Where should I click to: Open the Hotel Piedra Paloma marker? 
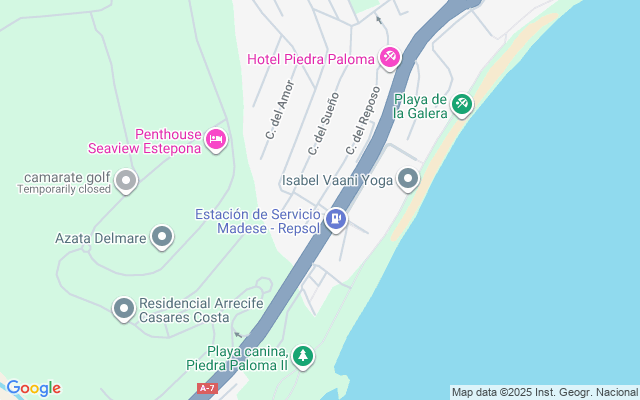[x=390, y=58]
